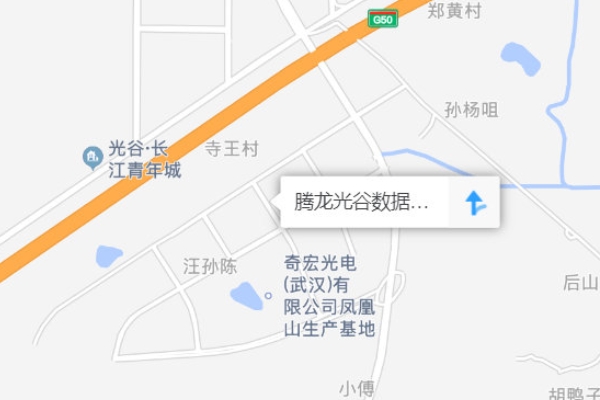This screenshot has height=400, width=600.
Task: Open the 腾龙光谷数据… location callout
Action: coord(362,202)
